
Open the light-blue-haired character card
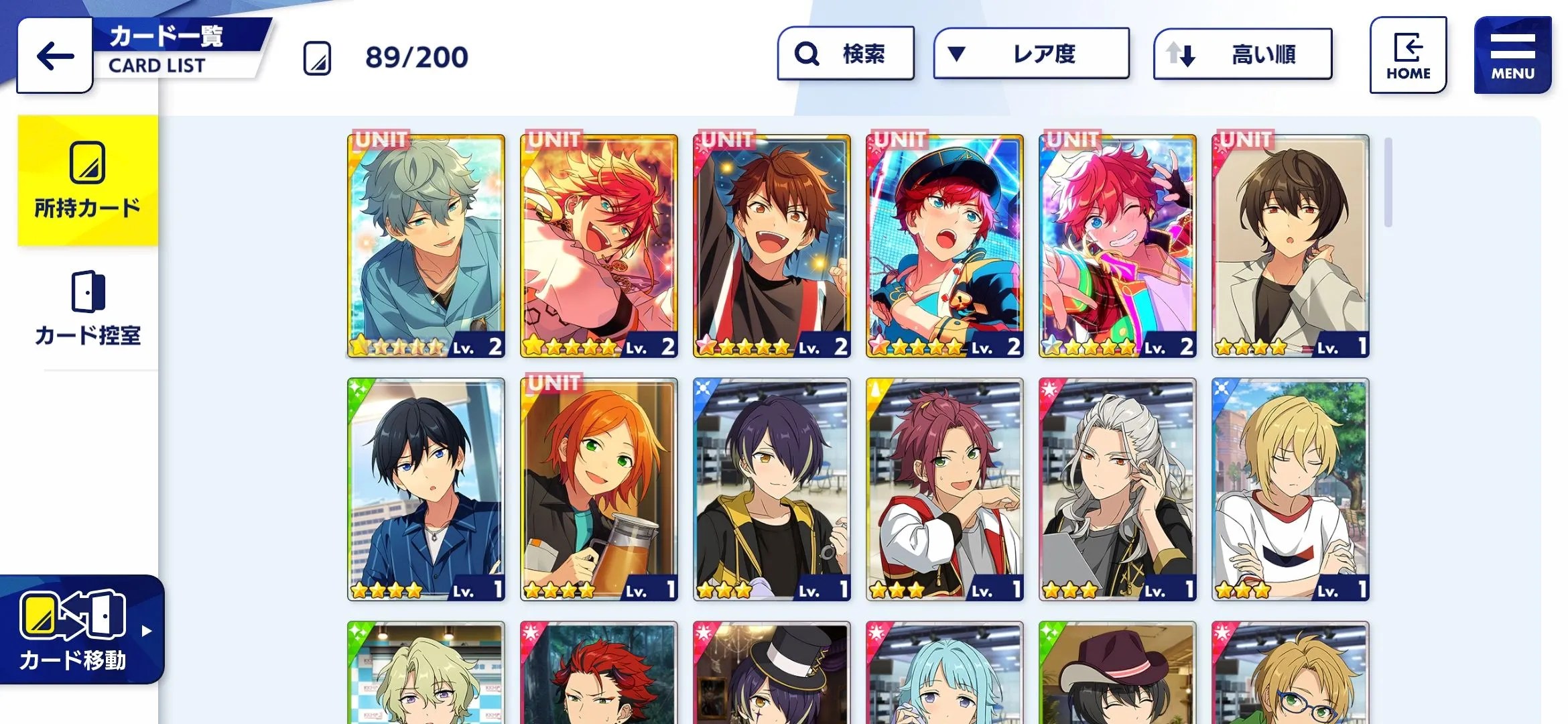944,674
